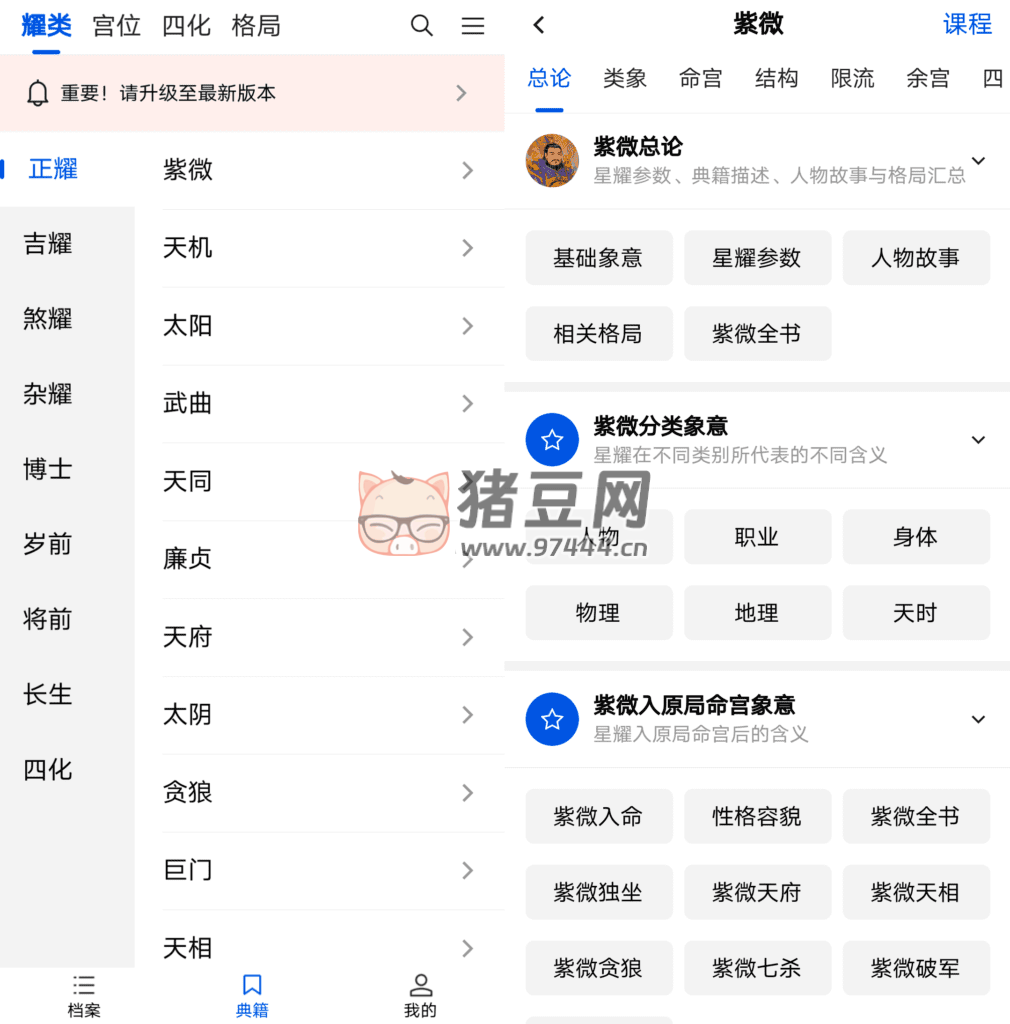Image resolution: width=1010 pixels, height=1024 pixels.
Task: Select the 吉耀 category in sidebar
Action: 48,244
